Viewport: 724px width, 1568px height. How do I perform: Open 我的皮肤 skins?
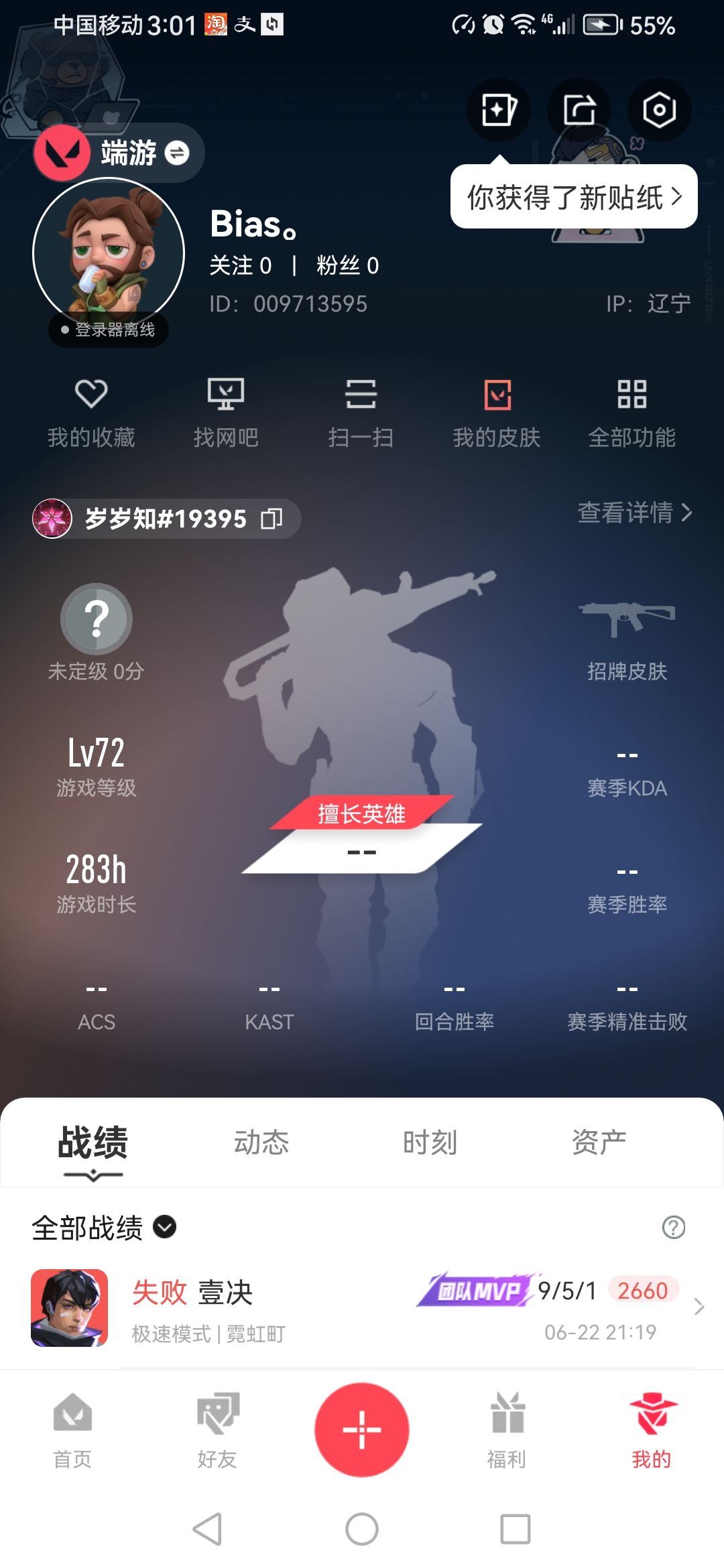tap(497, 412)
